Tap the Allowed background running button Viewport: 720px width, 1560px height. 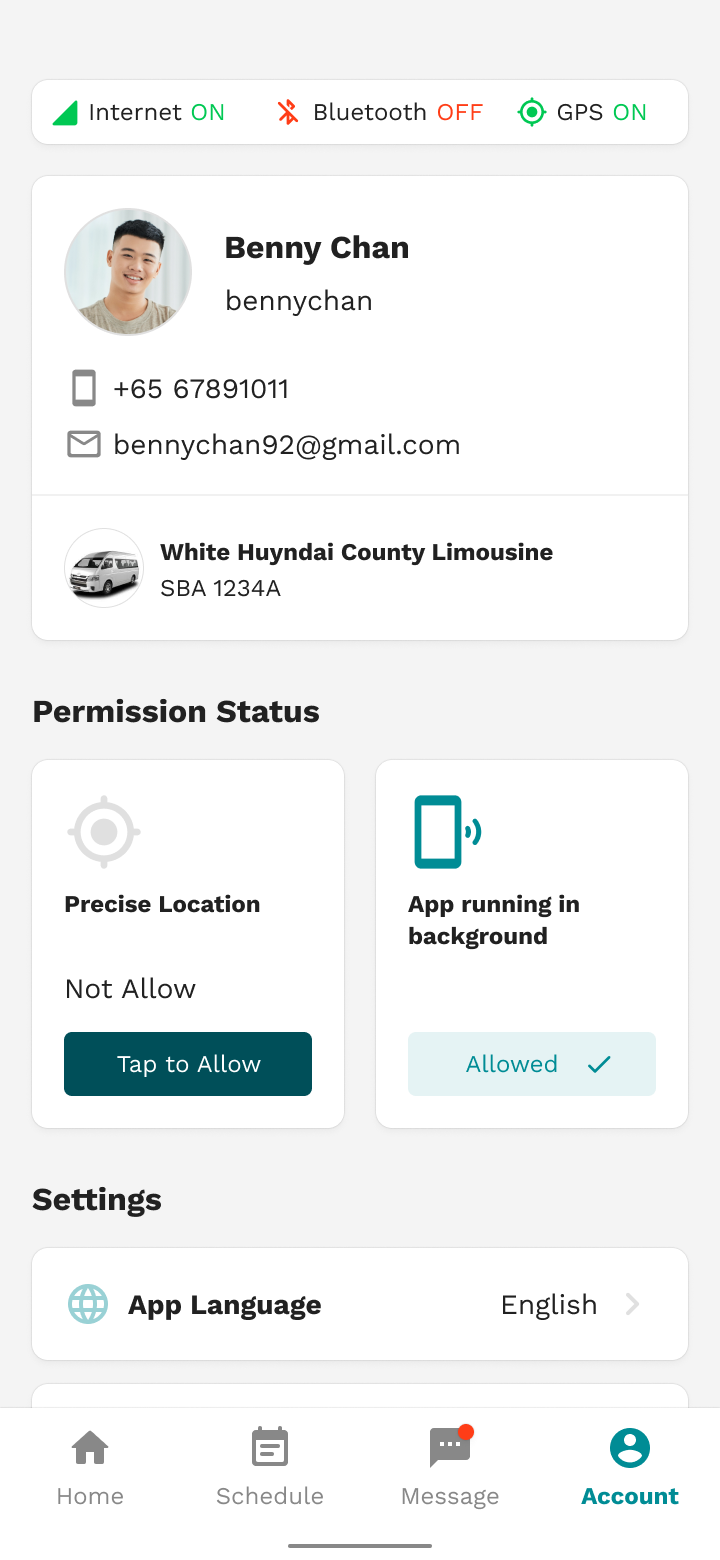pos(532,1064)
